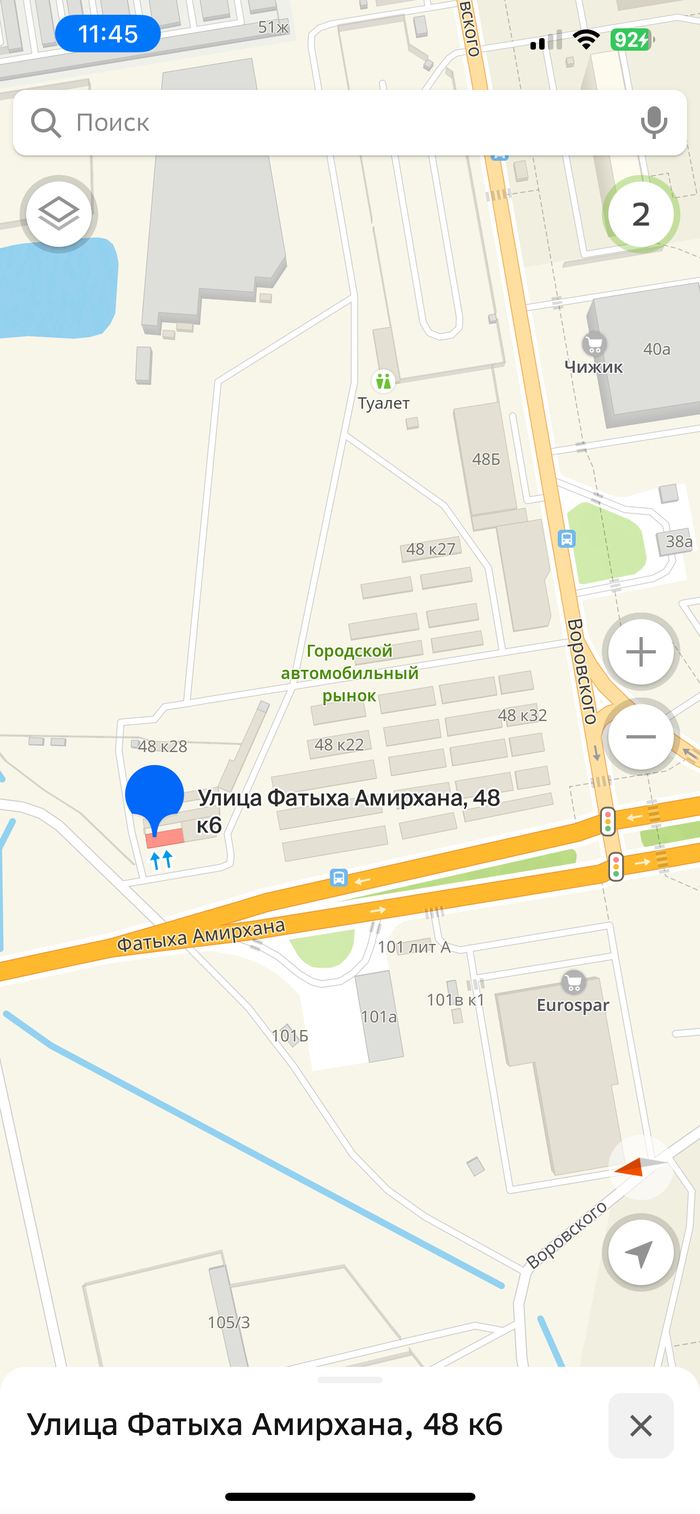Open the Туалет point on the map
This screenshot has width=700, height=1514.
click(383, 381)
